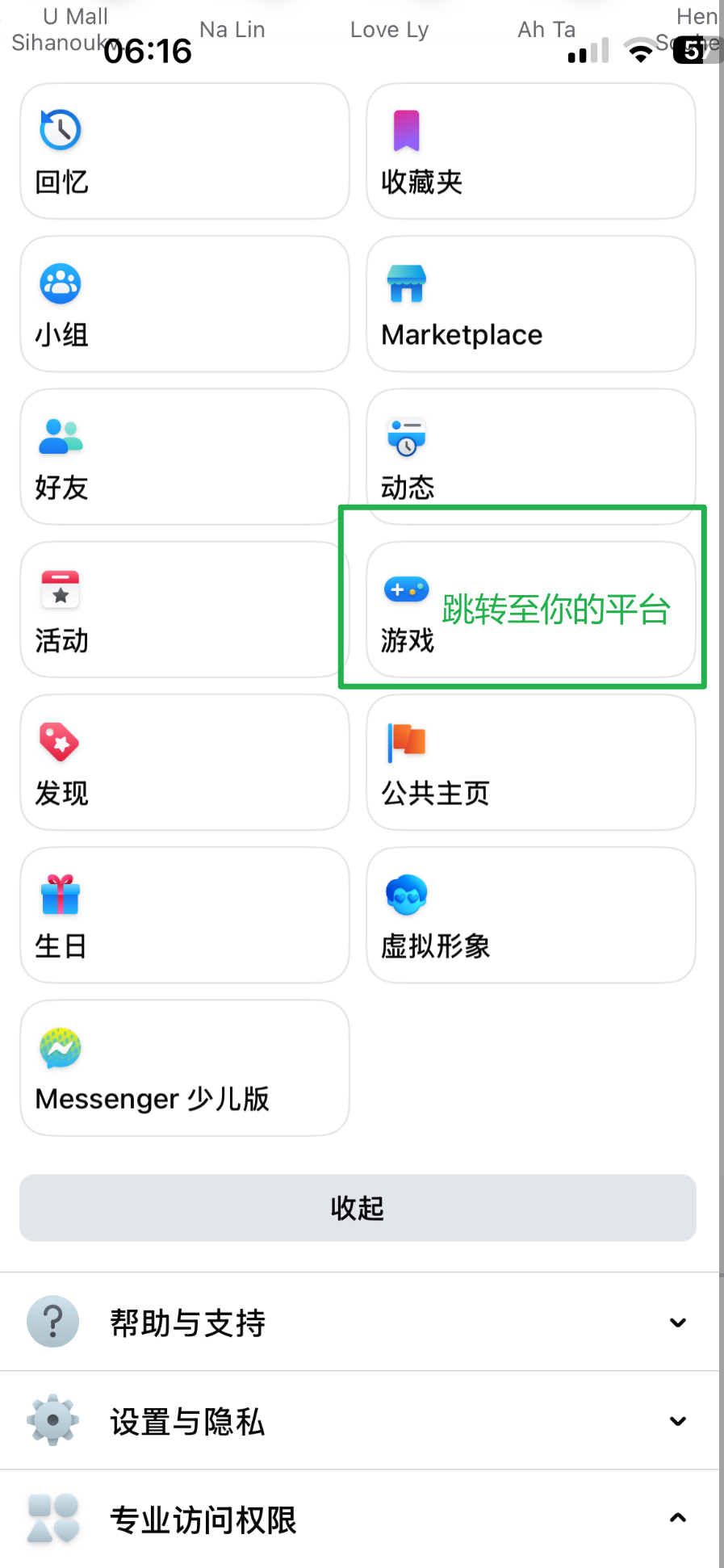
Task: Expand 帮助与支持 section
Action: pyautogui.click(x=359, y=1323)
